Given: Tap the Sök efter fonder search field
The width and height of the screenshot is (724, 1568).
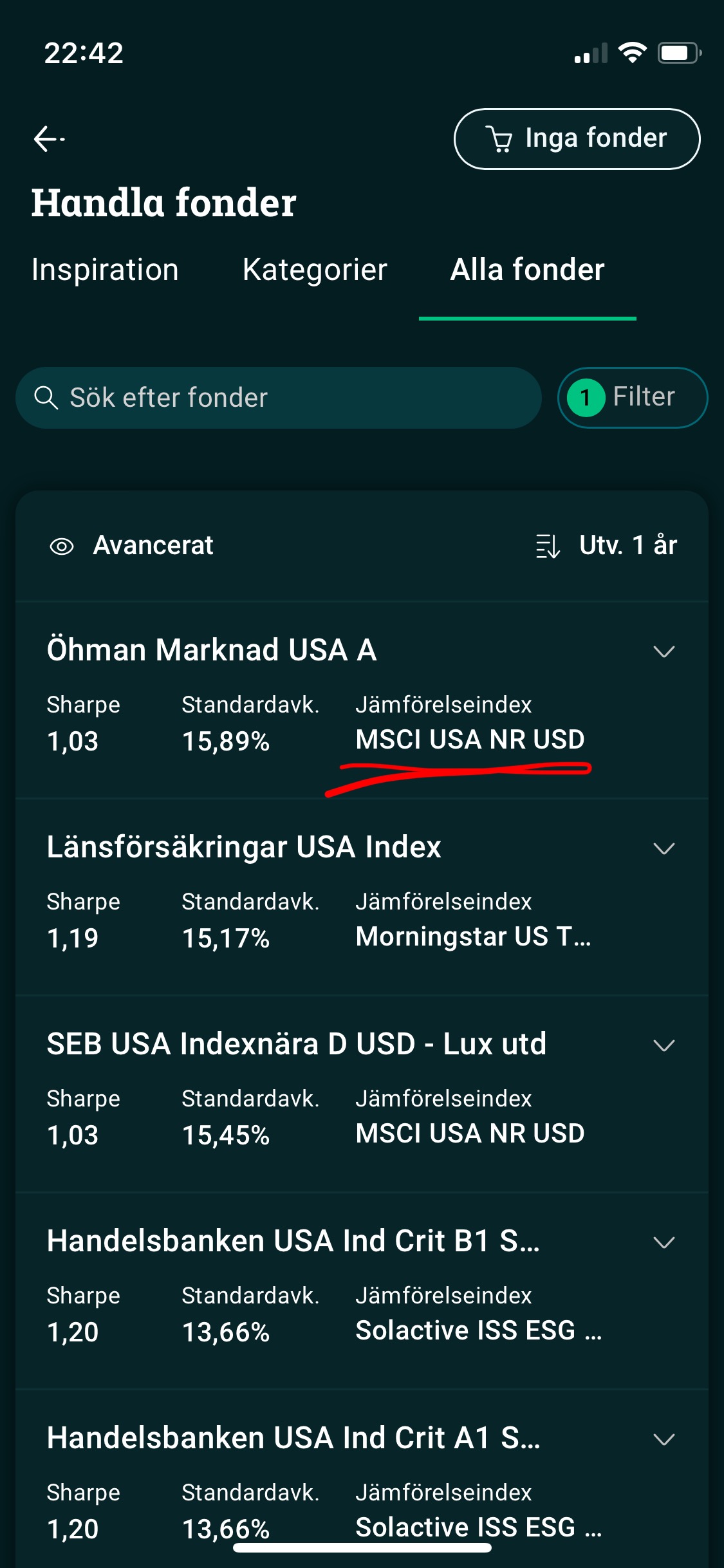Looking at the screenshot, I should coord(278,398).
